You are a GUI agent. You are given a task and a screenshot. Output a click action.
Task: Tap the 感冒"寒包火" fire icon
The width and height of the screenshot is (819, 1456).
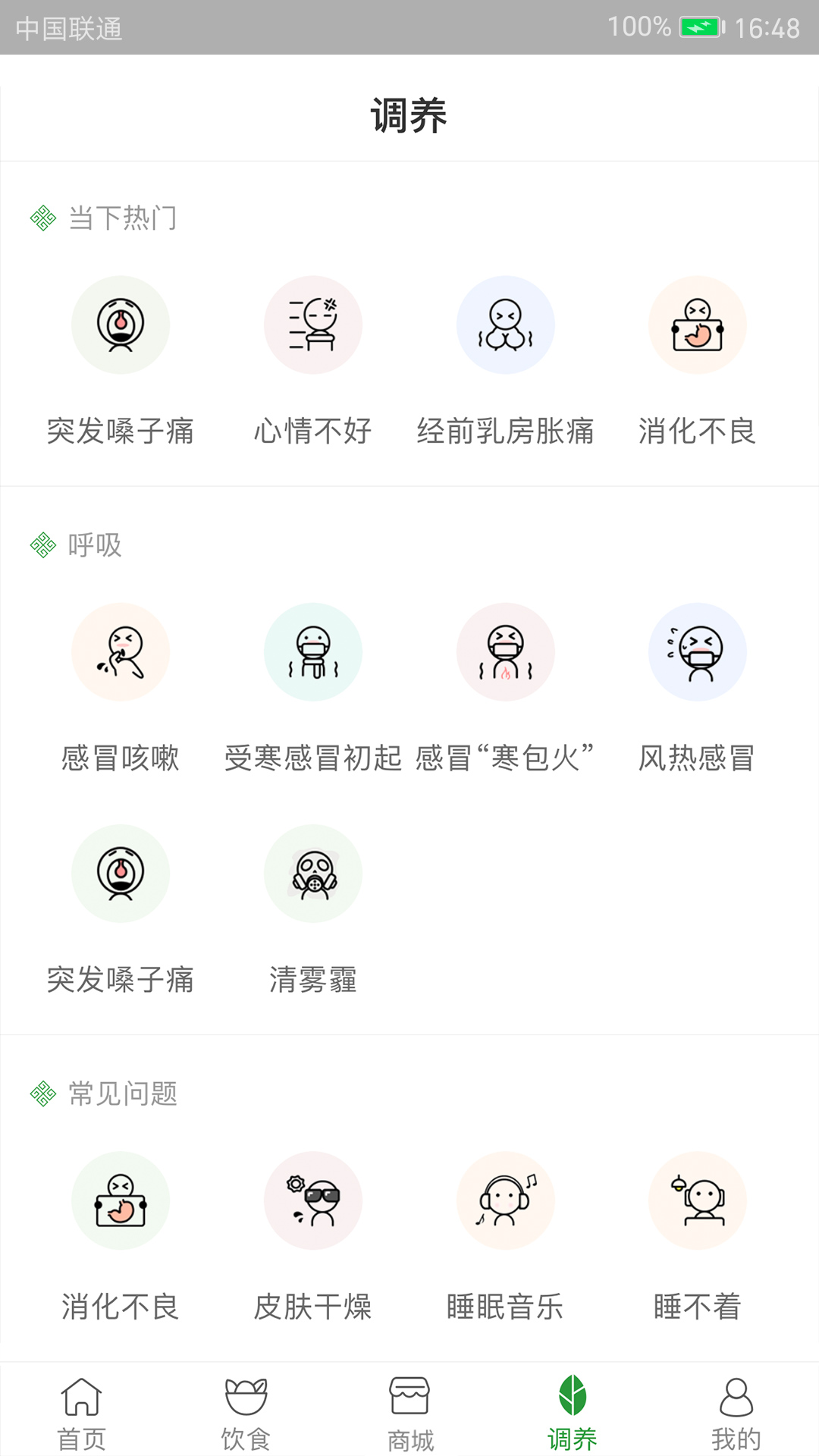pos(505,652)
